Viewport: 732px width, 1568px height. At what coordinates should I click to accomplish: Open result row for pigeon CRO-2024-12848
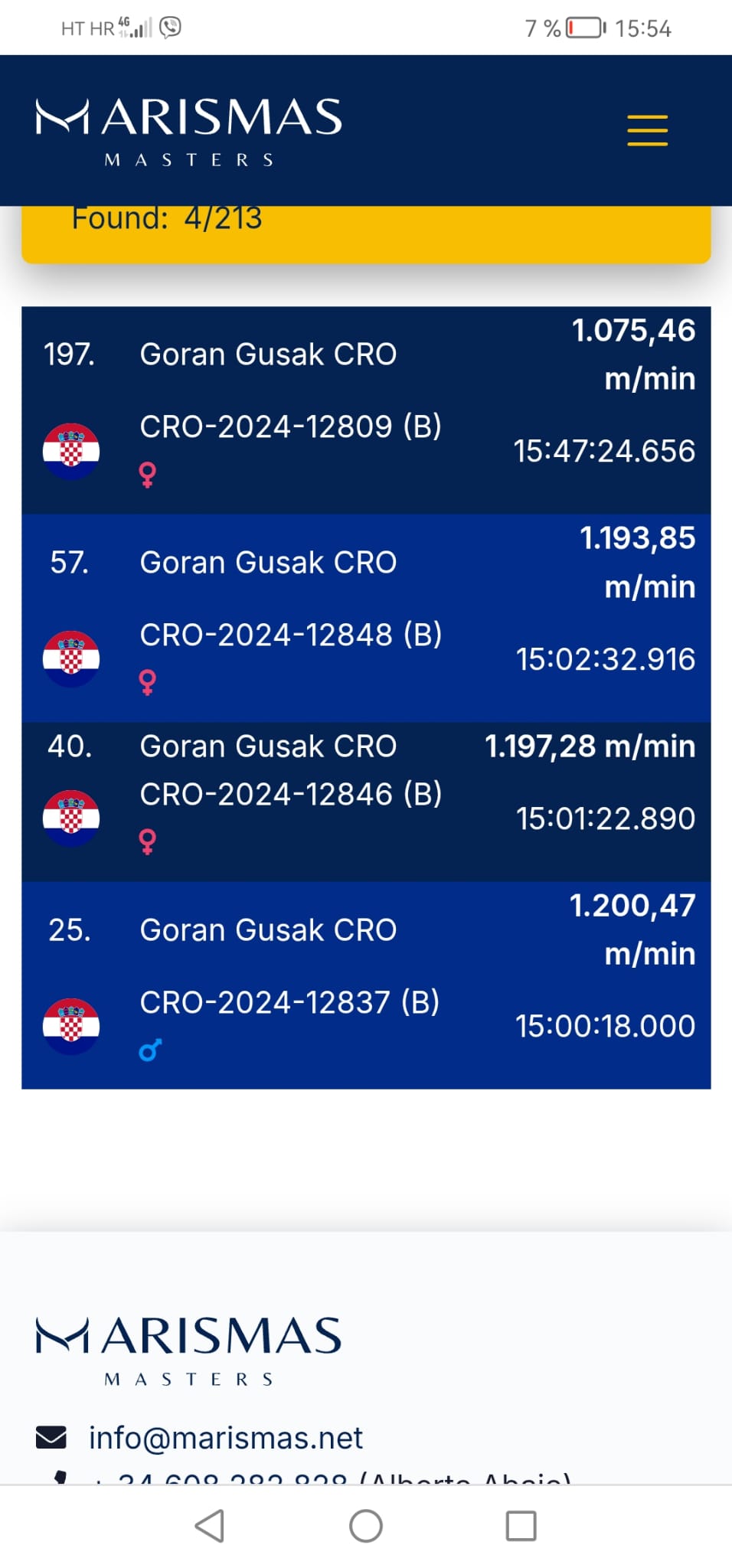[x=366, y=618]
